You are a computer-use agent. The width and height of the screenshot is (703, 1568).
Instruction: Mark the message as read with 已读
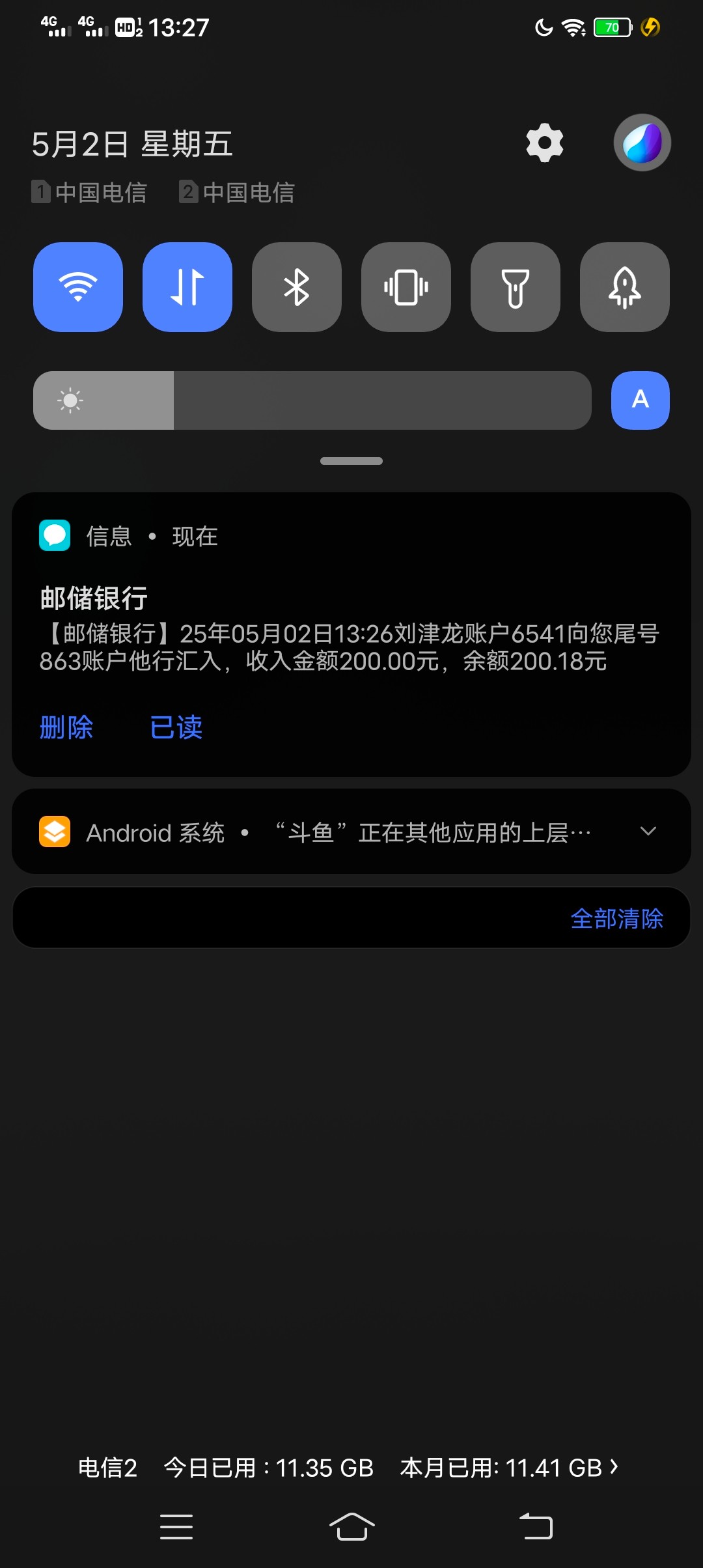click(x=176, y=727)
